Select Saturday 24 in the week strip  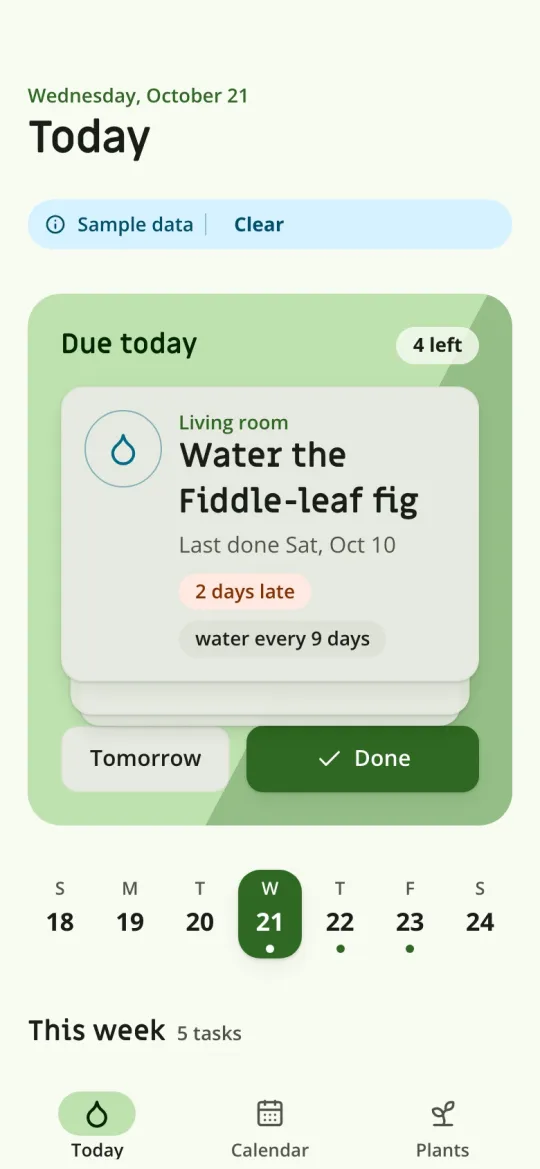[x=480, y=913]
